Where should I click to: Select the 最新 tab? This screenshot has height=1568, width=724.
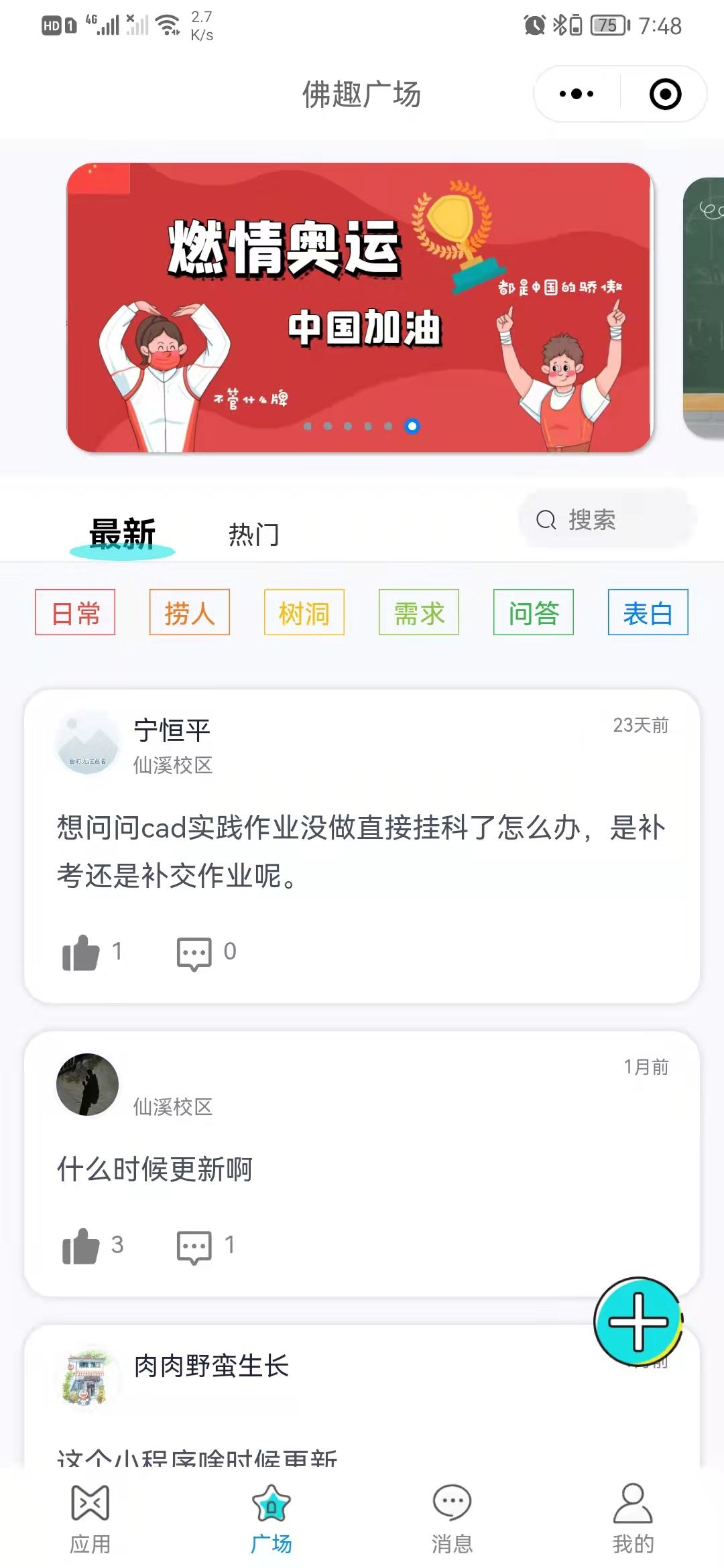(123, 535)
